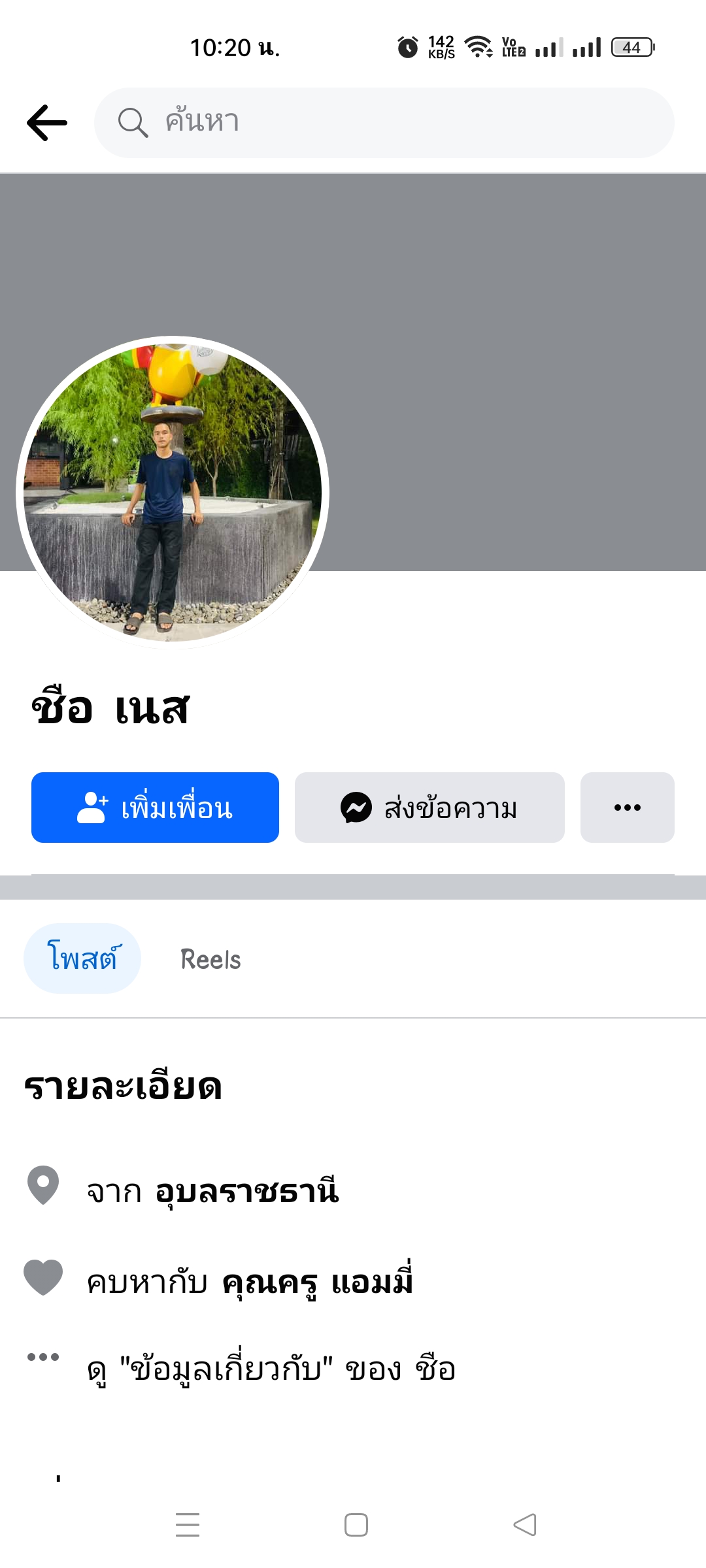This screenshot has width=706, height=1568.
Task: Go back using the top arrow
Action: click(47, 123)
